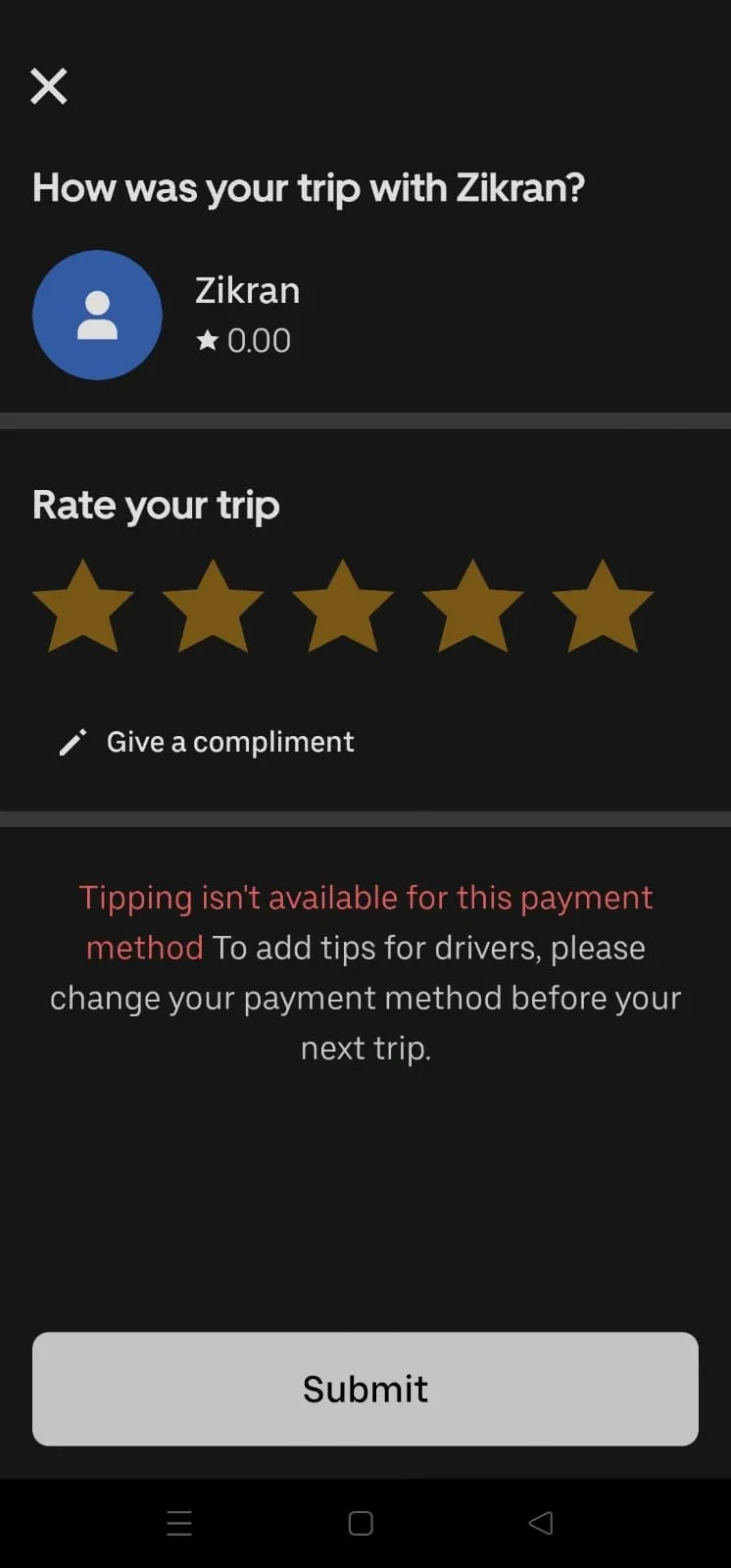Rate the trip two stars
731x1568 pixels.
(x=213, y=608)
